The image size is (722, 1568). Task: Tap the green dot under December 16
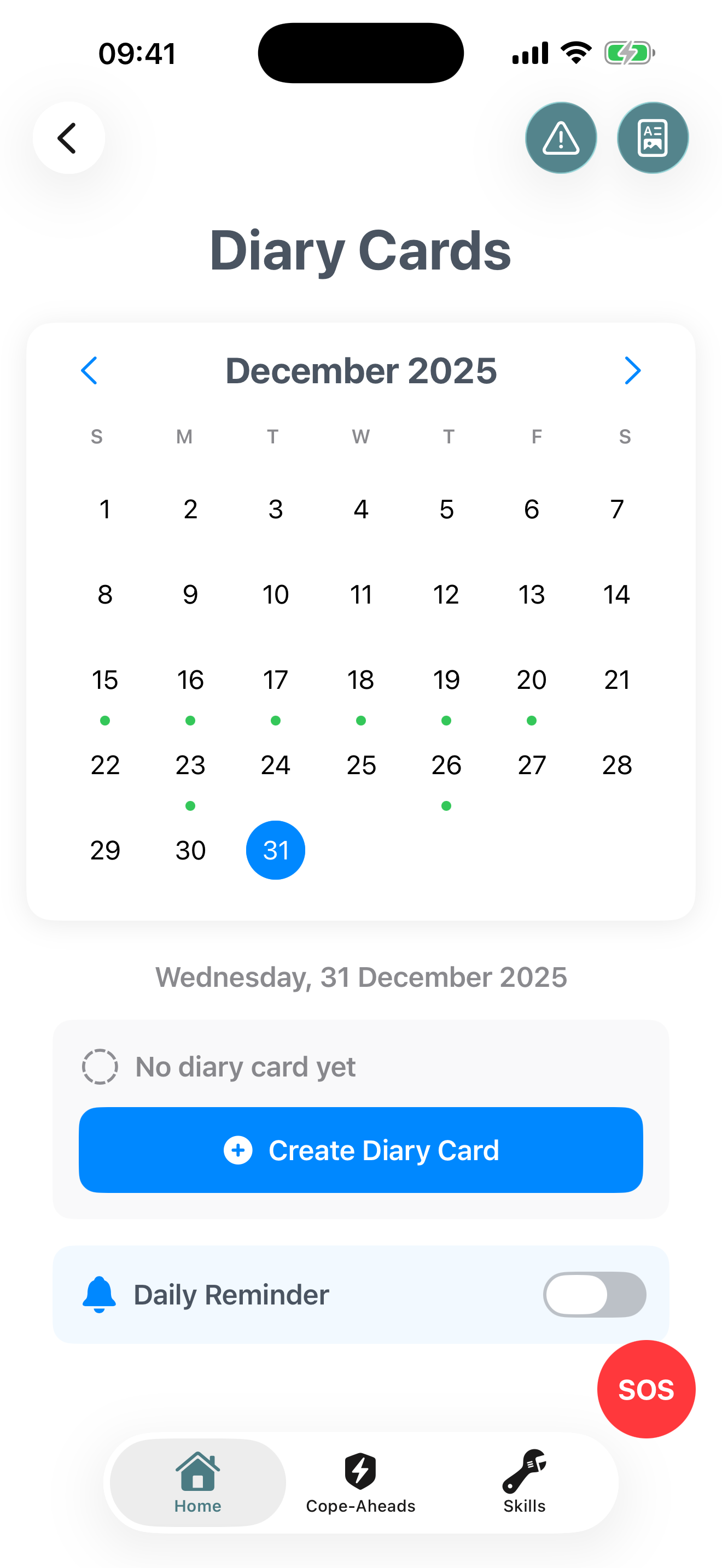pyautogui.click(x=190, y=720)
